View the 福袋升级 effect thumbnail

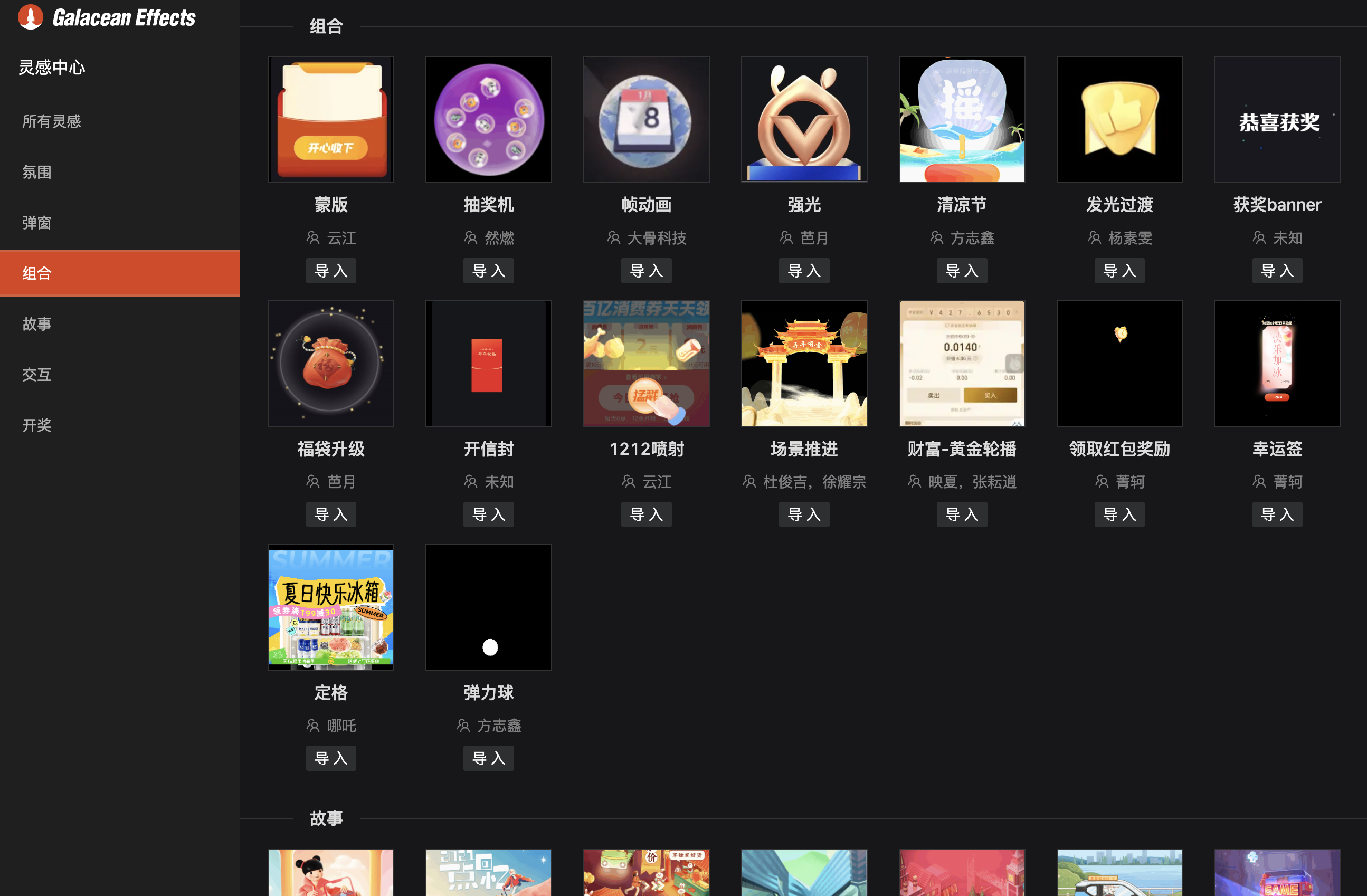tap(331, 363)
